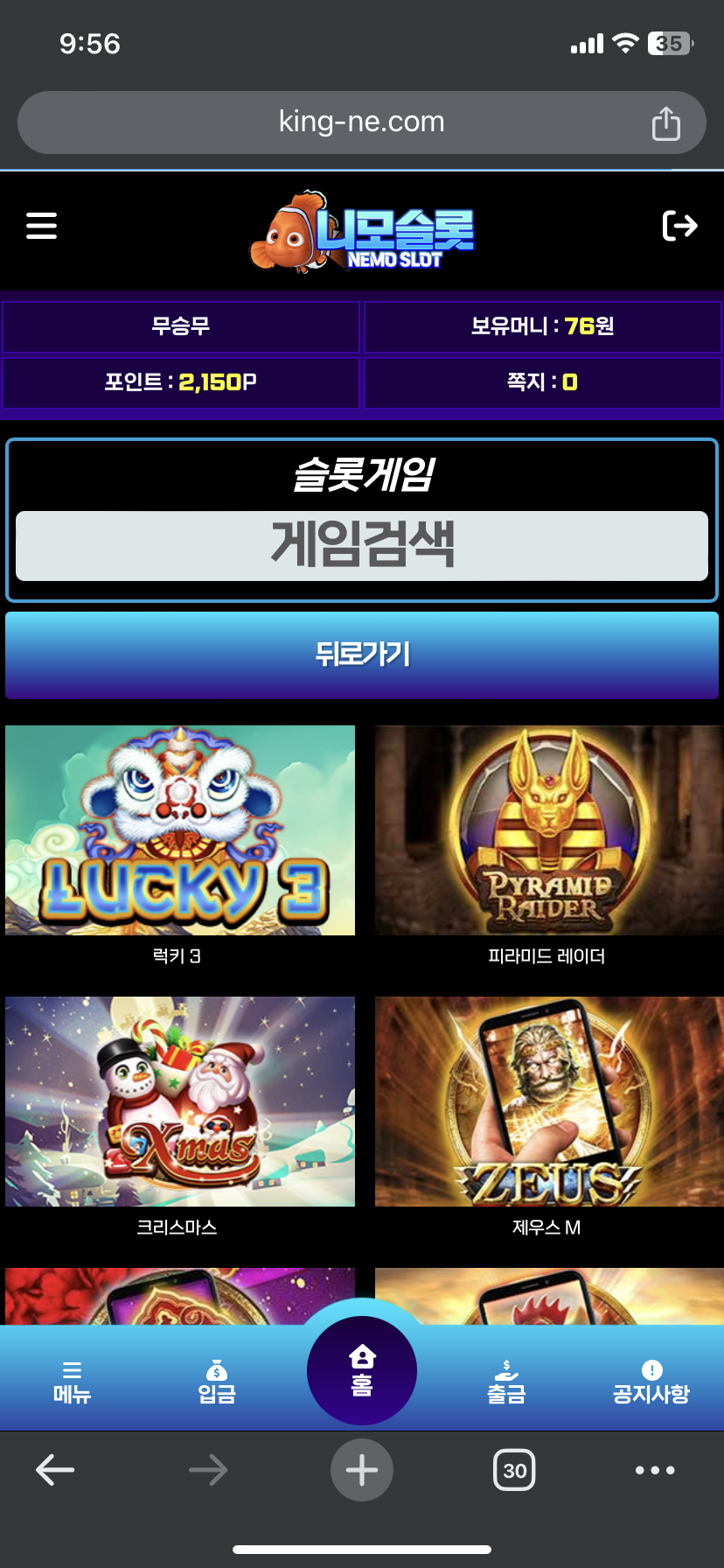Navigate back with the browser back arrow
The height and width of the screenshot is (1568, 724).
click(x=55, y=1470)
